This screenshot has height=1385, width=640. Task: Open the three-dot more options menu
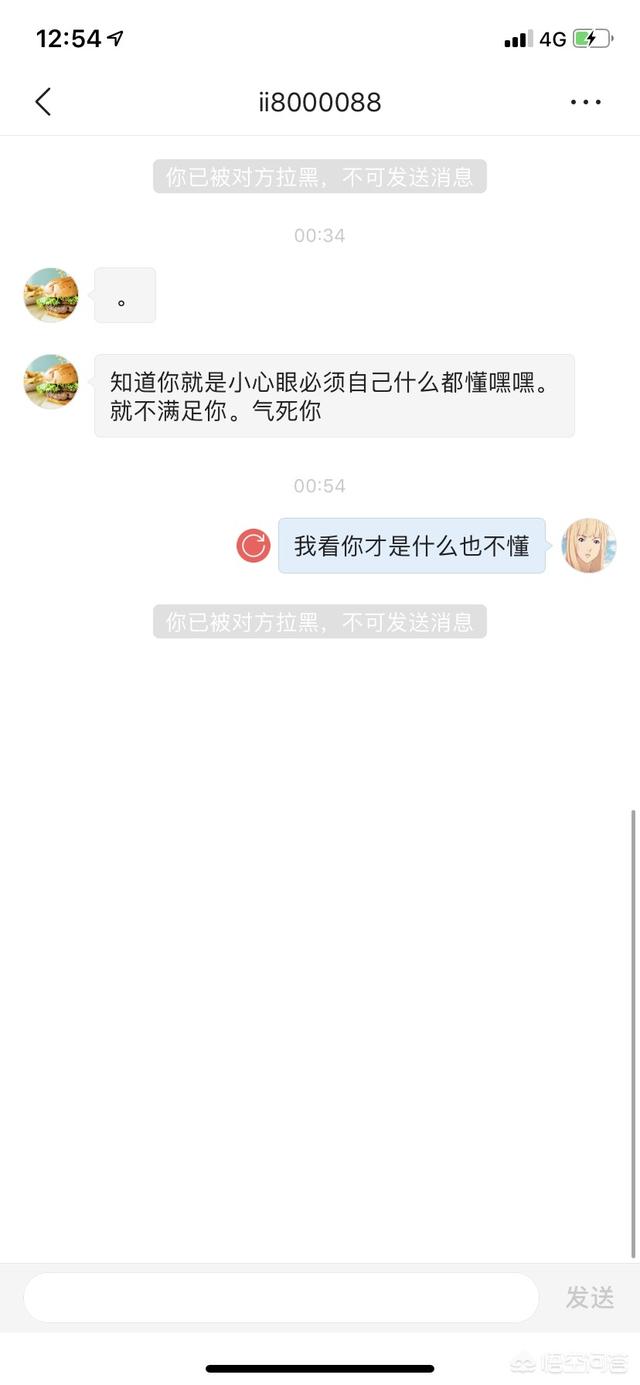pyautogui.click(x=585, y=102)
